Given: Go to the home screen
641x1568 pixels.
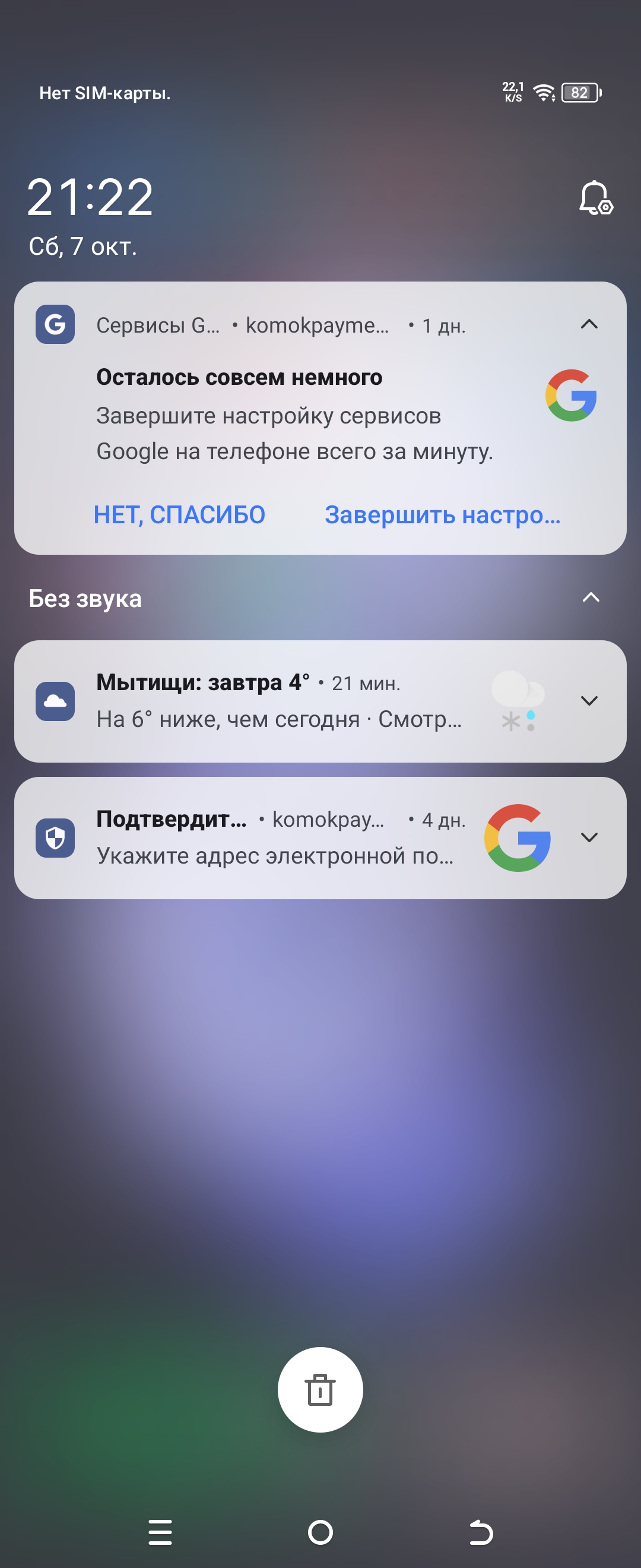Looking at the screenshot, I should [x=320, y=1532].
